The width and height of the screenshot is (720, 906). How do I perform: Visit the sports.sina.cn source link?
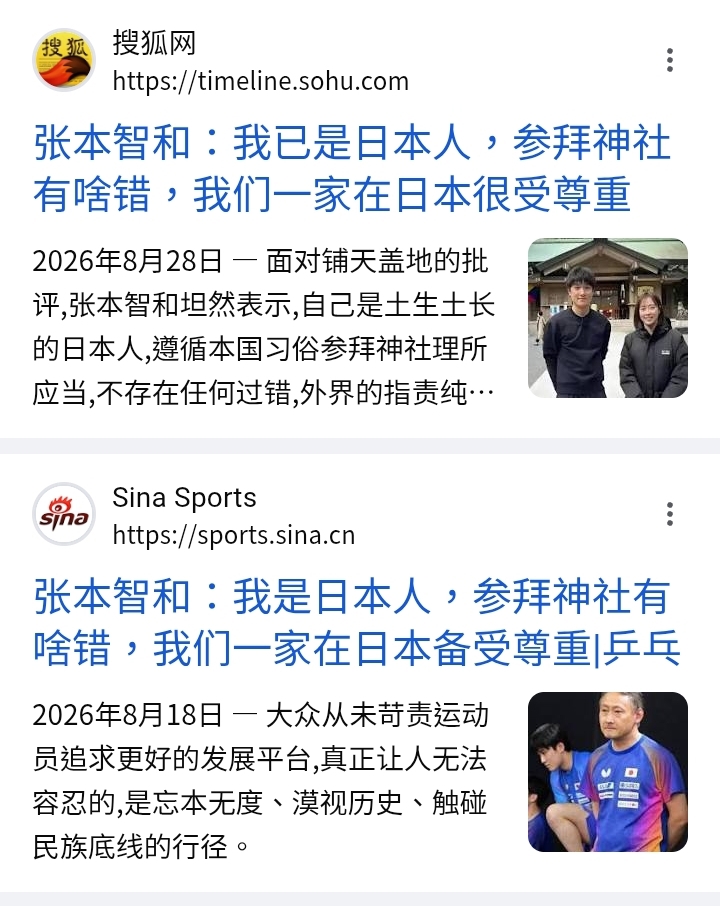[233, 535]
